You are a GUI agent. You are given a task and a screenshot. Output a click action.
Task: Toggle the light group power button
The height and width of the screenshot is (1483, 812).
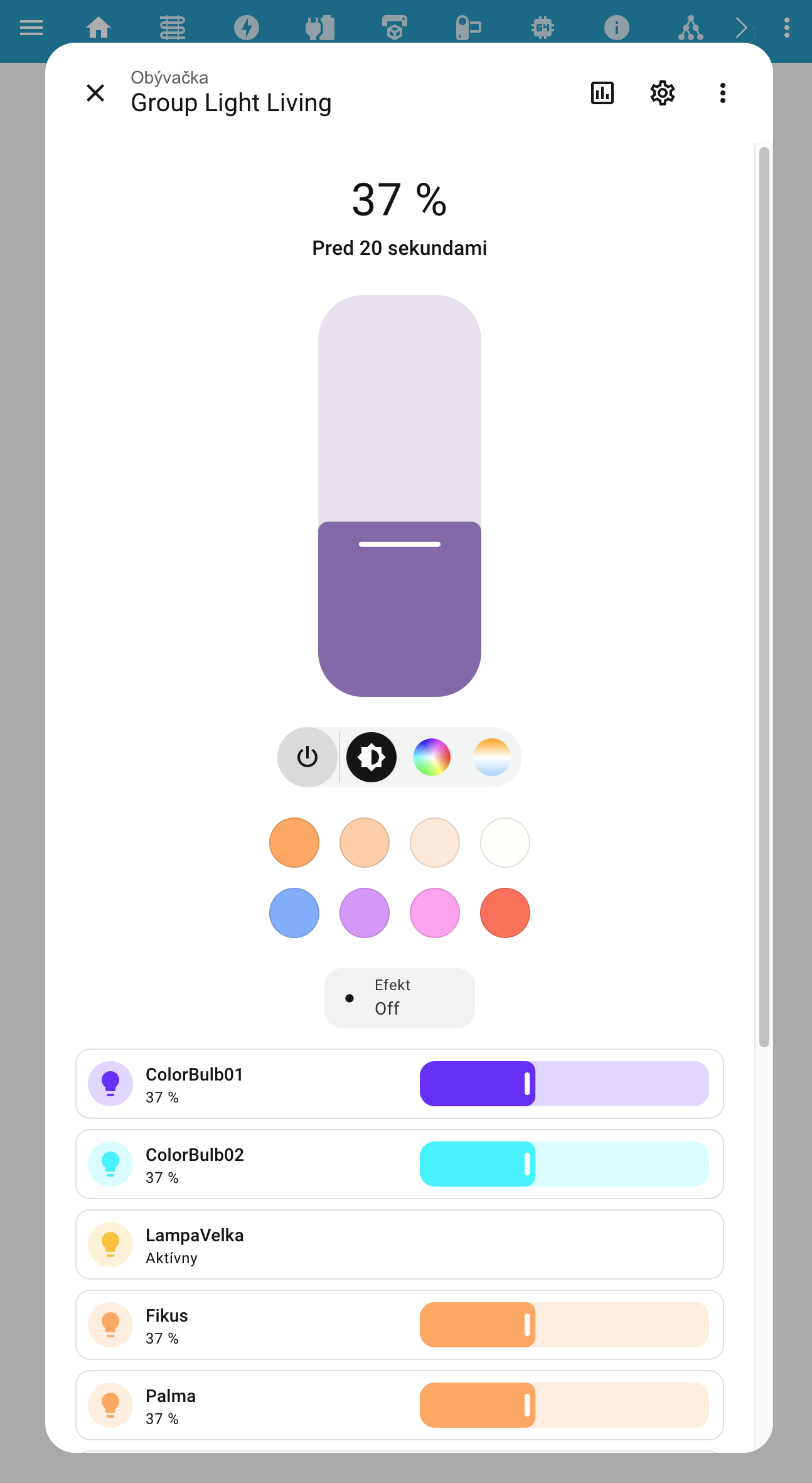click(307, 757)
